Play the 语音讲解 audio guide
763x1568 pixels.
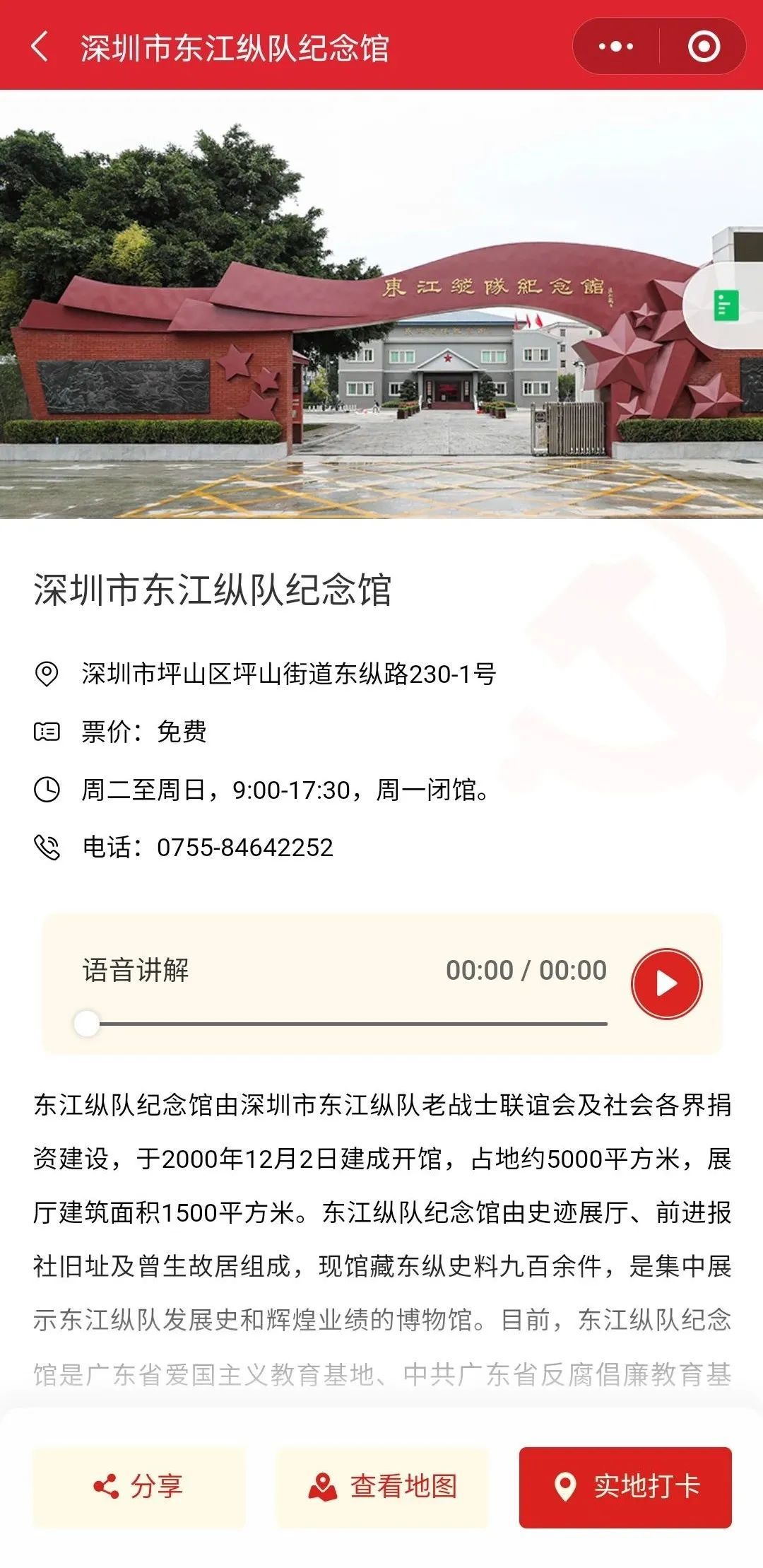(x=666, y=983)
